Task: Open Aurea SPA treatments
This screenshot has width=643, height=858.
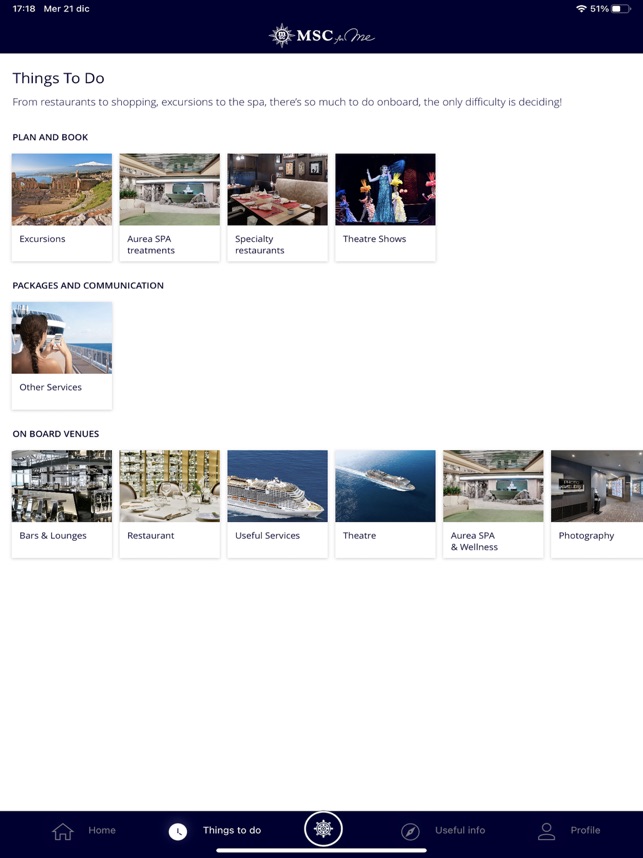Action: click(169, 206)
